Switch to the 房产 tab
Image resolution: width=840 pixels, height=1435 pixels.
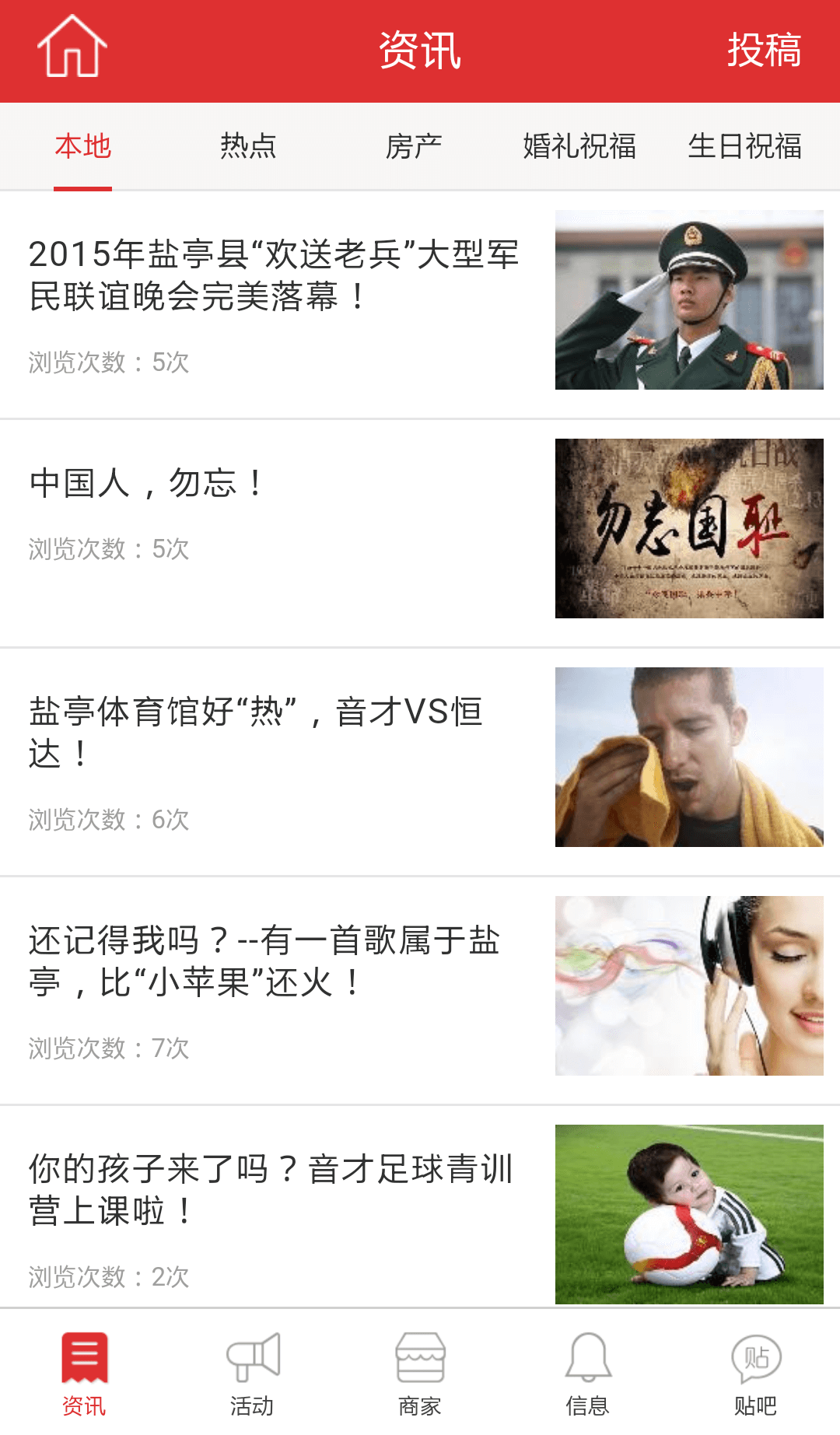point(414,146)
